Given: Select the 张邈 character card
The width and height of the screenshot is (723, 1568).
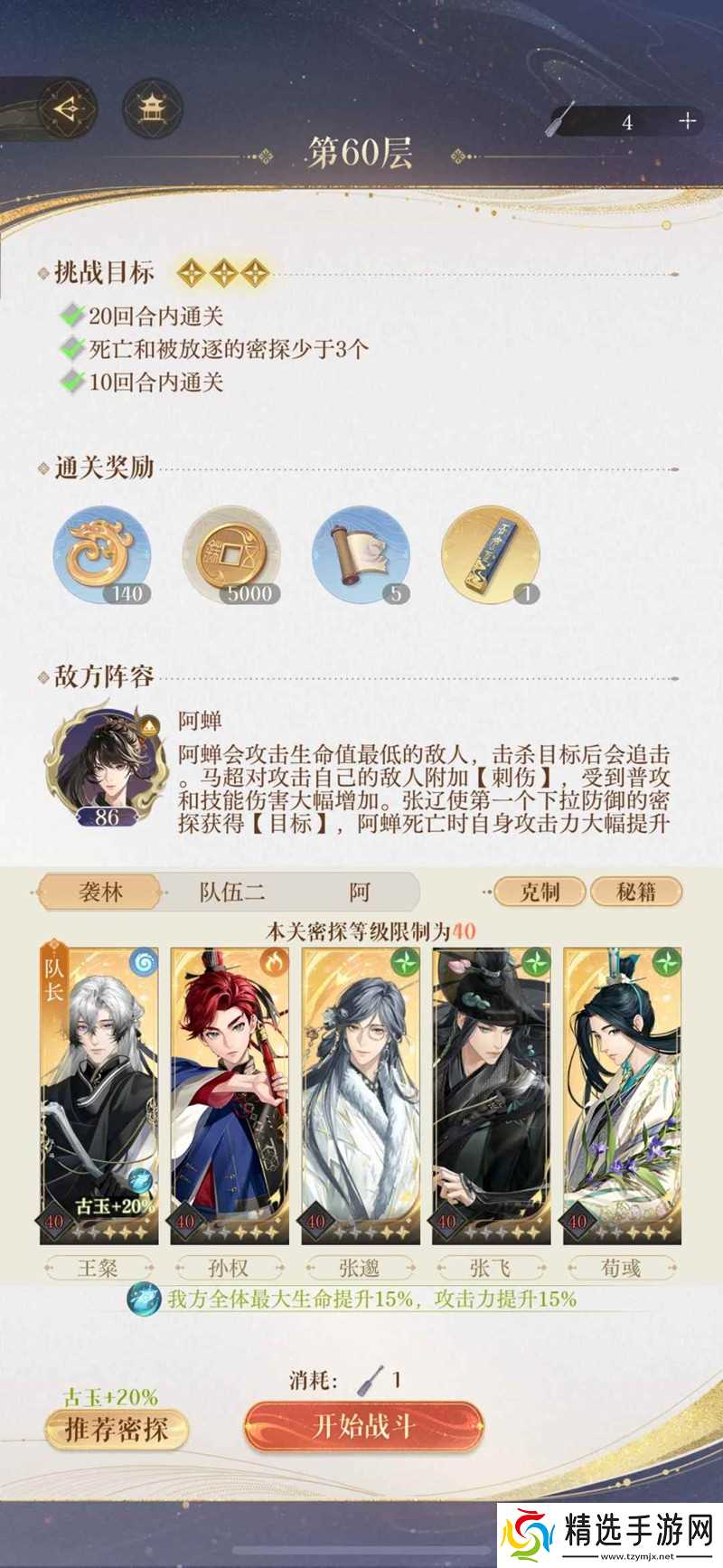Looking at the screenshot, I should [361, 1094].
